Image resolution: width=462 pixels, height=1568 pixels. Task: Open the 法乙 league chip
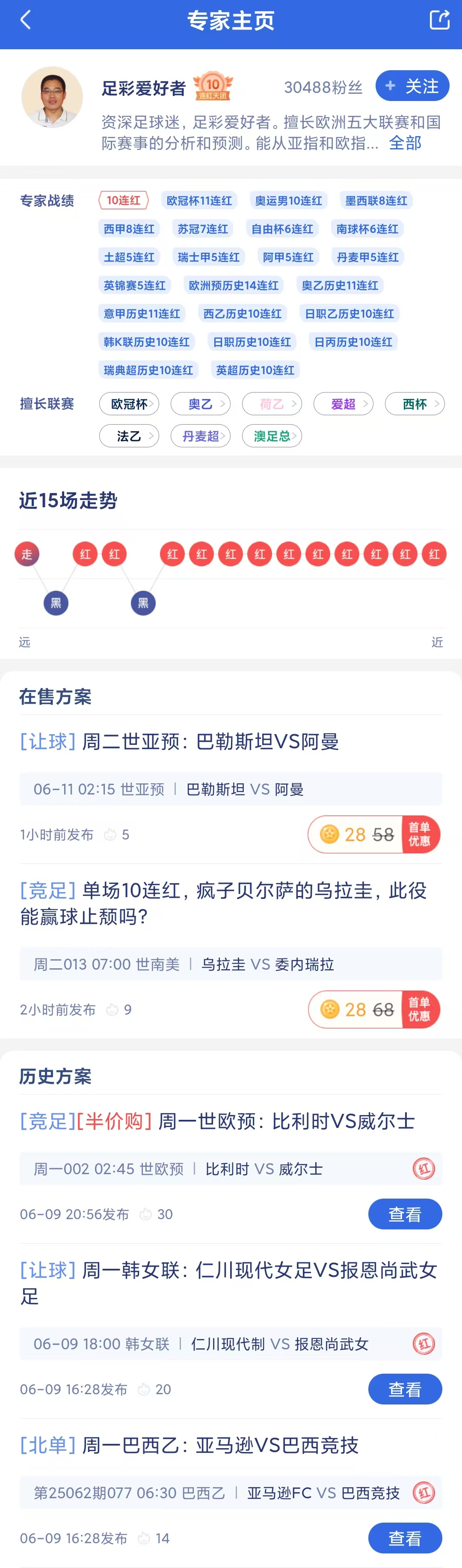129,436
